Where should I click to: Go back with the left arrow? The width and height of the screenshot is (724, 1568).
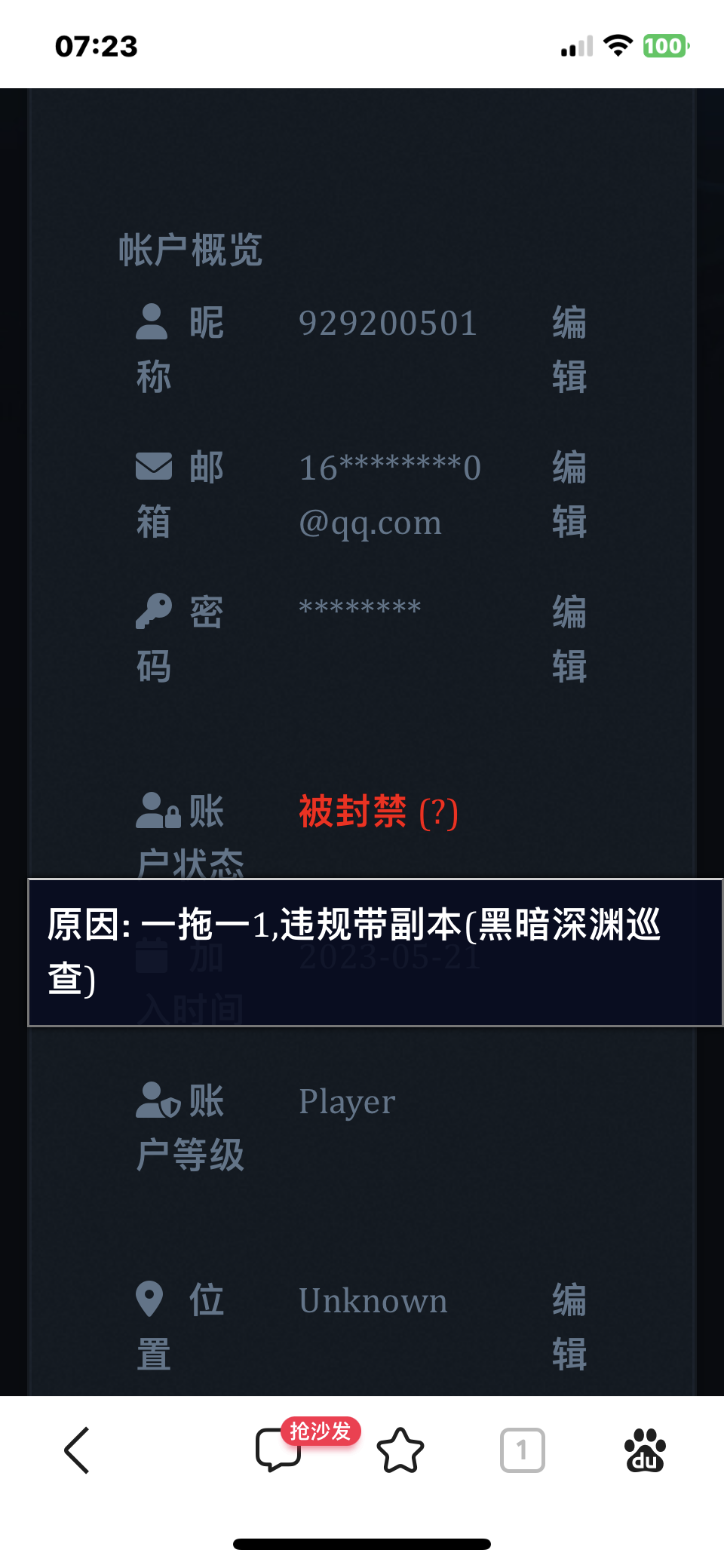pos(75,1450)
